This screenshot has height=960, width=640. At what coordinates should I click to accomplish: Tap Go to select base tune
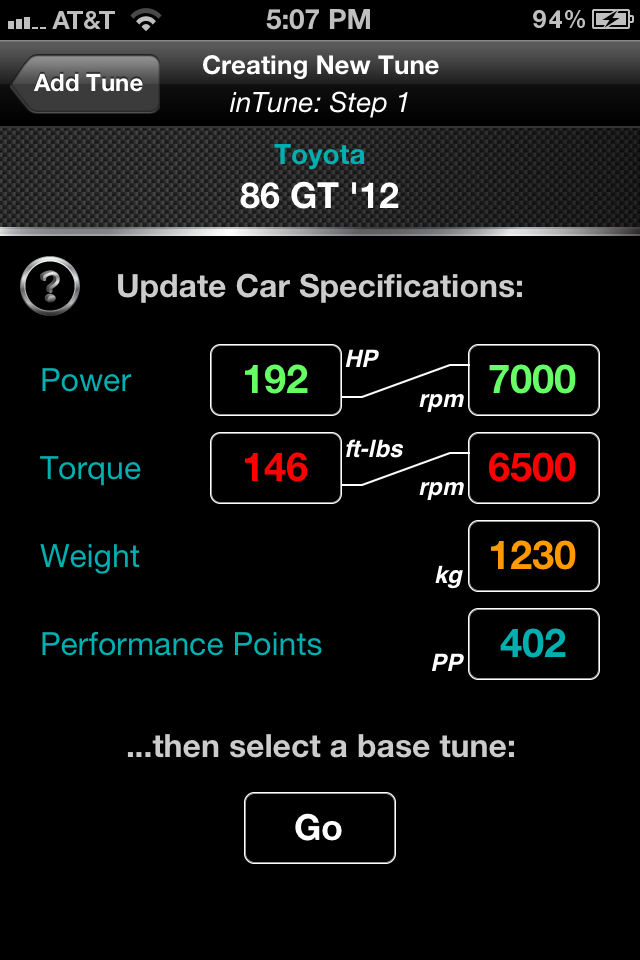click(x=319, y=828)
